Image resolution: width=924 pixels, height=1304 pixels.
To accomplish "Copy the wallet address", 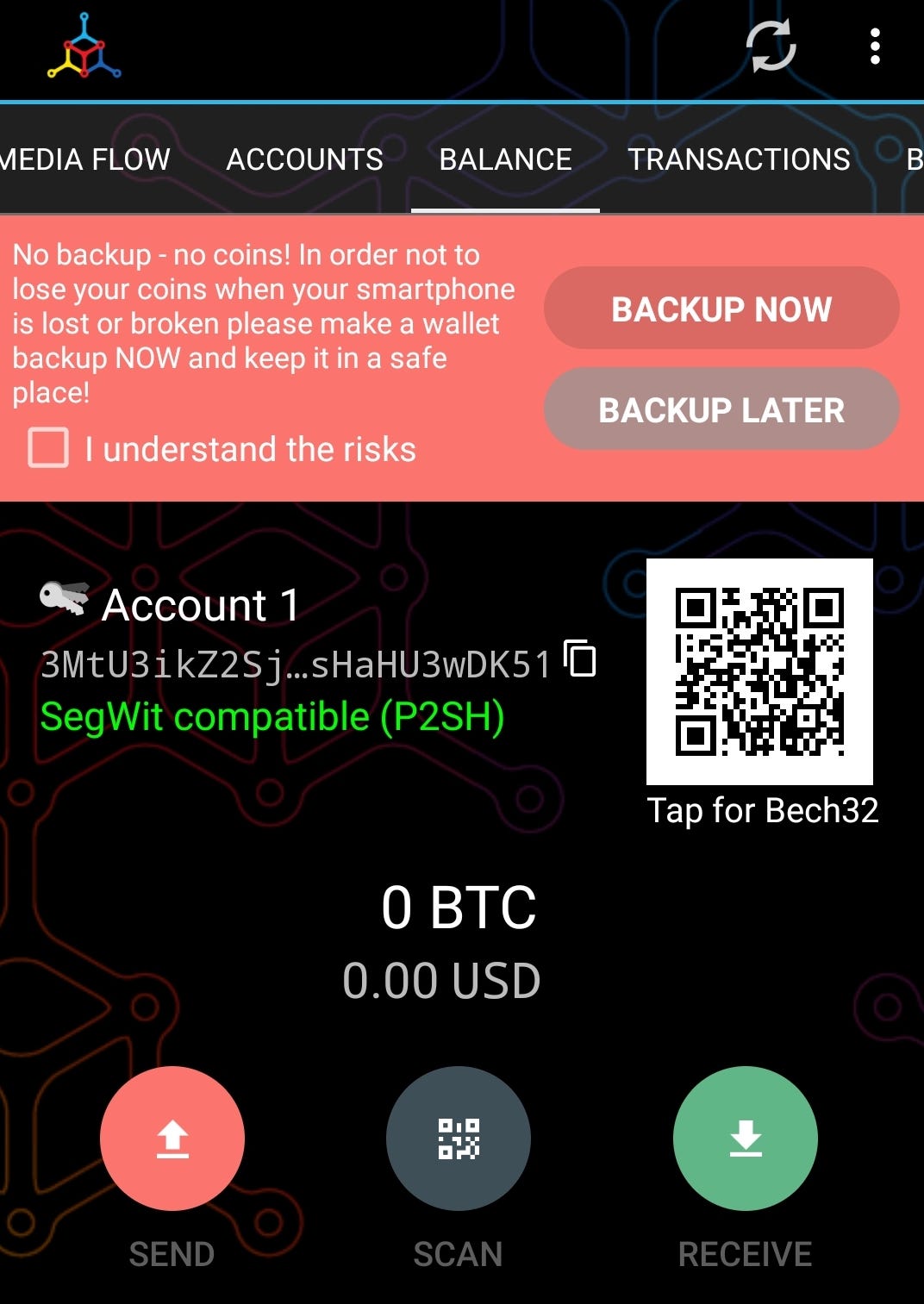I will coord(580,659).
